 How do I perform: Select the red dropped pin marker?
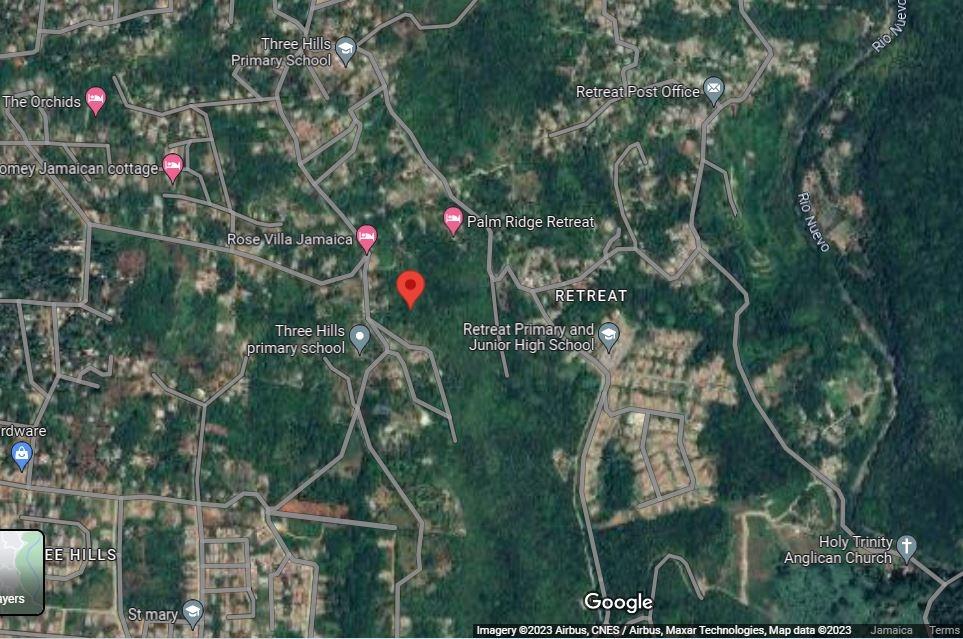point(409,288)
